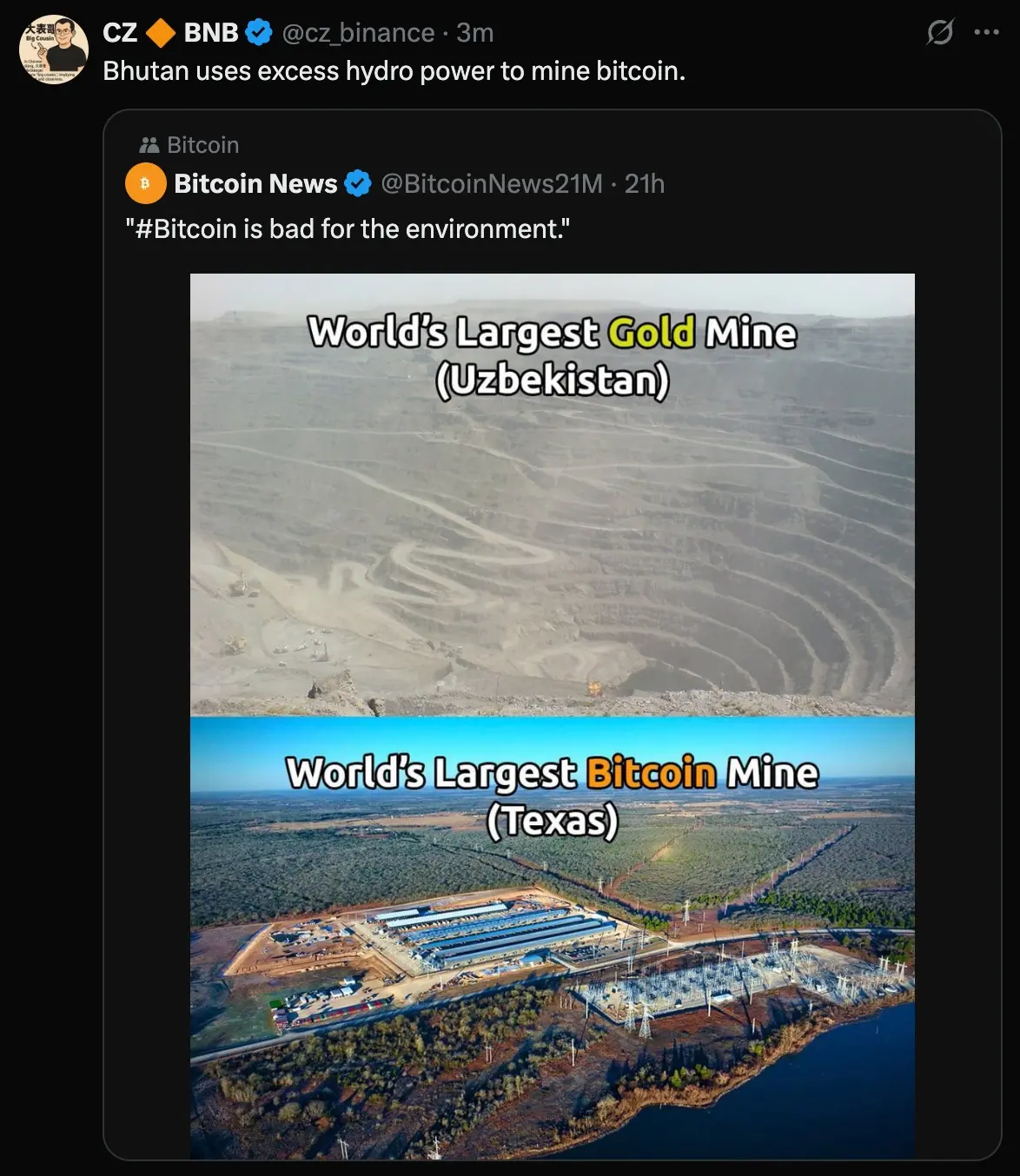Screen dimensions: 1020x1176
Task: Open the three-dot overflow menu
Action: (986, 33)
